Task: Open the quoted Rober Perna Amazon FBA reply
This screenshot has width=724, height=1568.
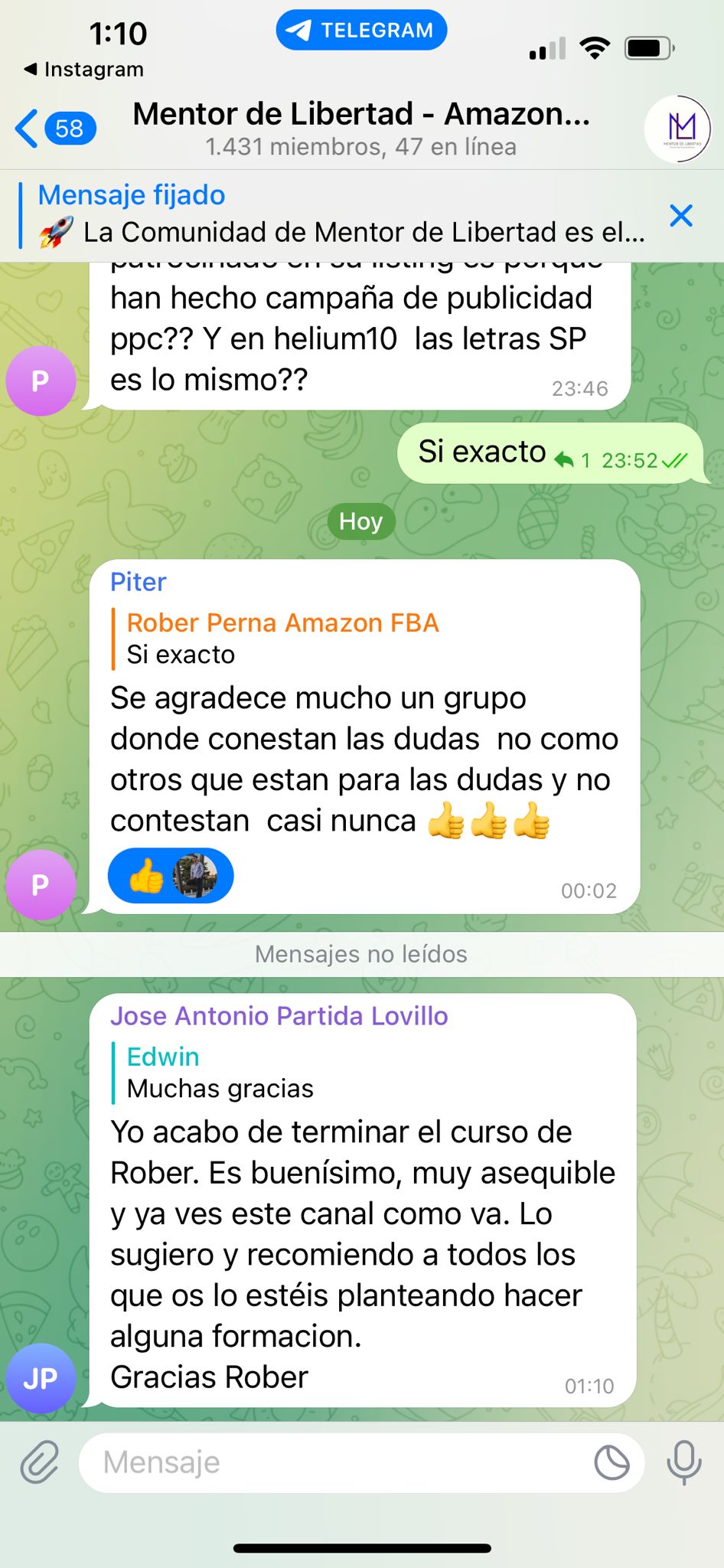Action: pyautogui.click(x=283, y=639)
